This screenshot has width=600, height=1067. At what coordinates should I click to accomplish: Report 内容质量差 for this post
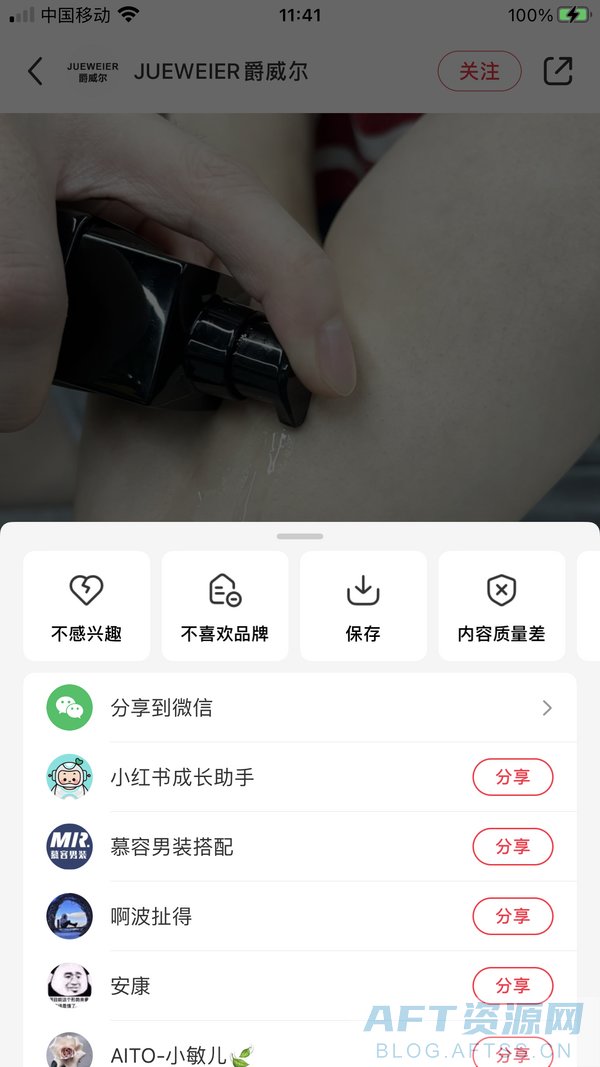click(501, 606)
